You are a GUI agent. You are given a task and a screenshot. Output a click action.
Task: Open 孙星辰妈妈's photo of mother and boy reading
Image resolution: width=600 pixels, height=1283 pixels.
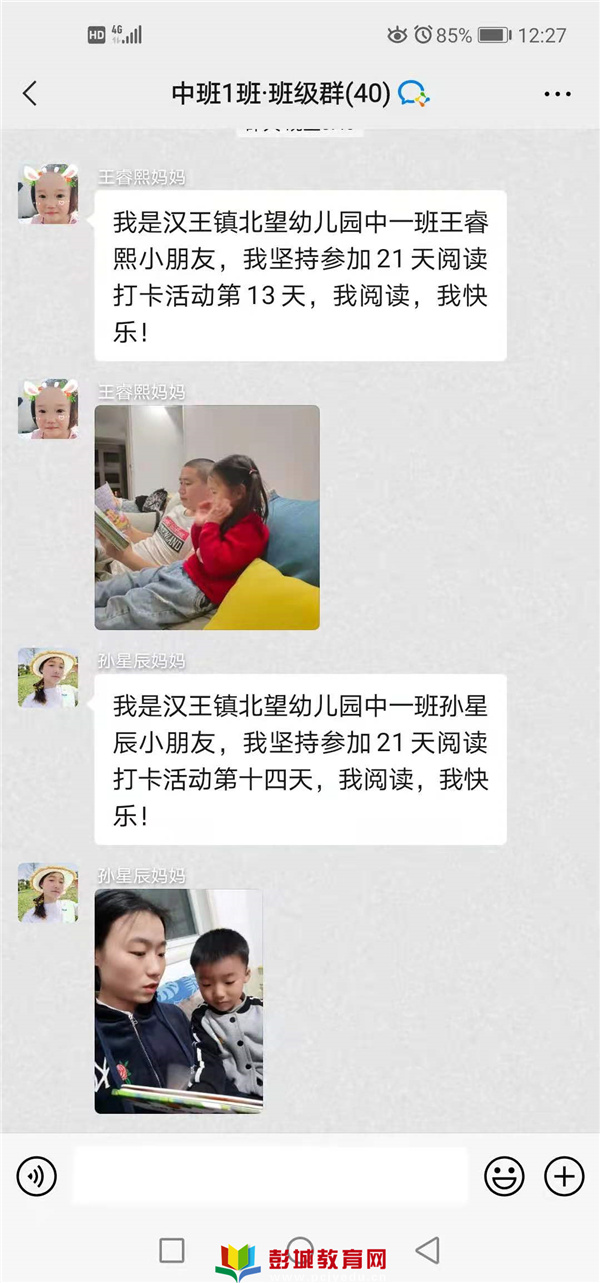(x=179, y=1001)
